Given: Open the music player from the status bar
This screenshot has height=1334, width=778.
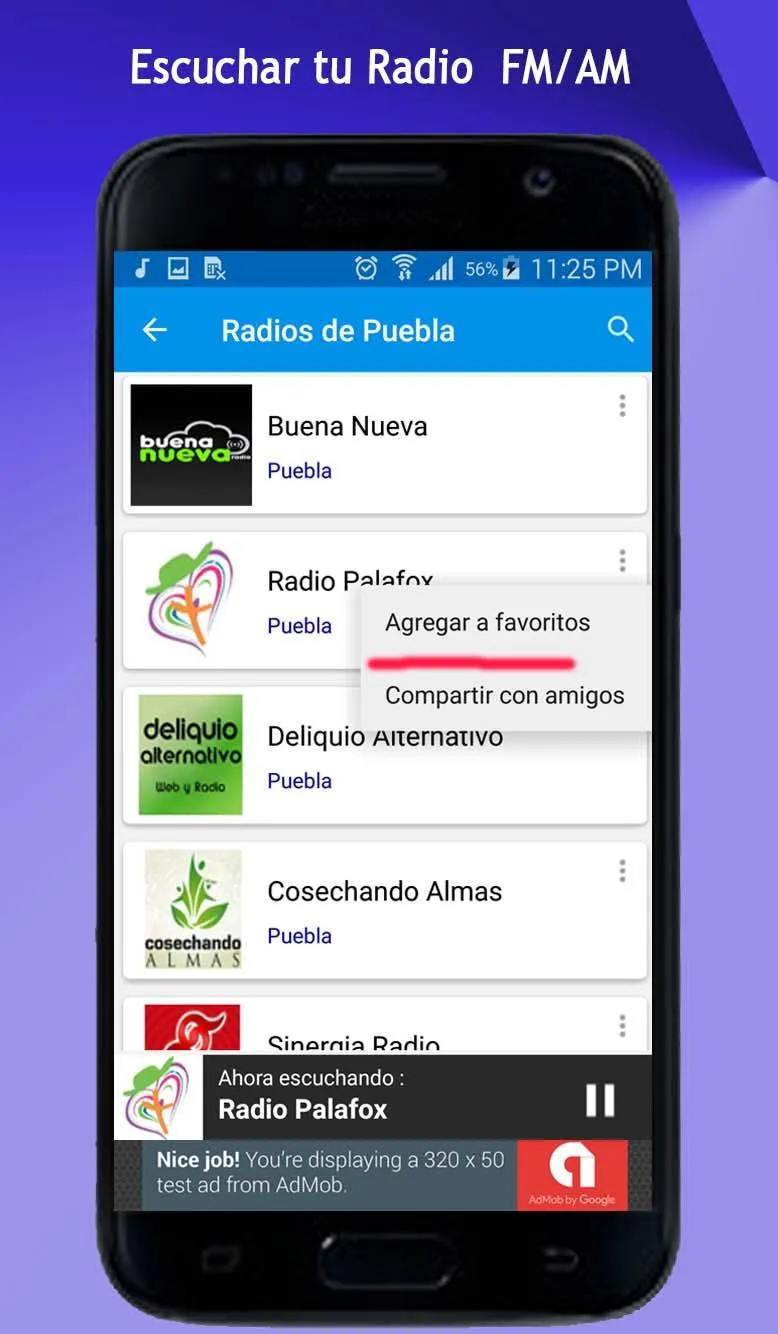Looking at the screenshot, I should [140, 268].
